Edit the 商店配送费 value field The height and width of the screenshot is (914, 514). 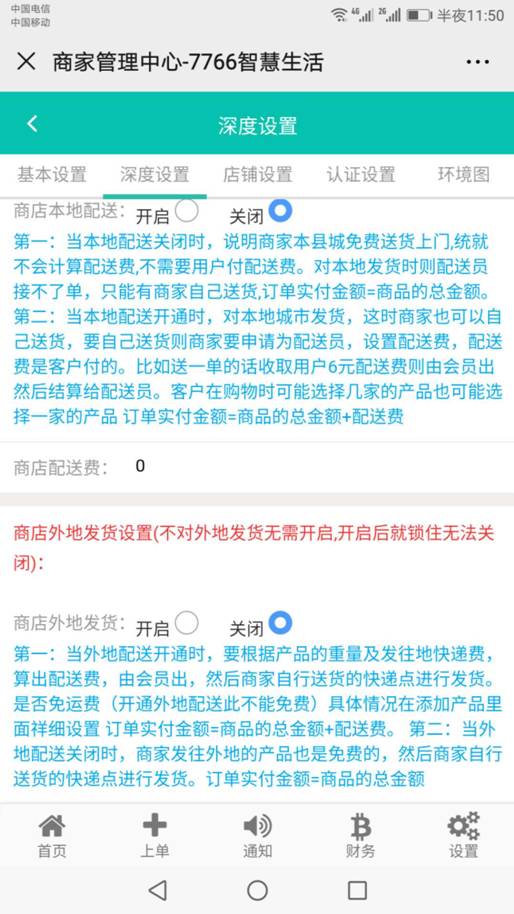click(x=315, y=466)
